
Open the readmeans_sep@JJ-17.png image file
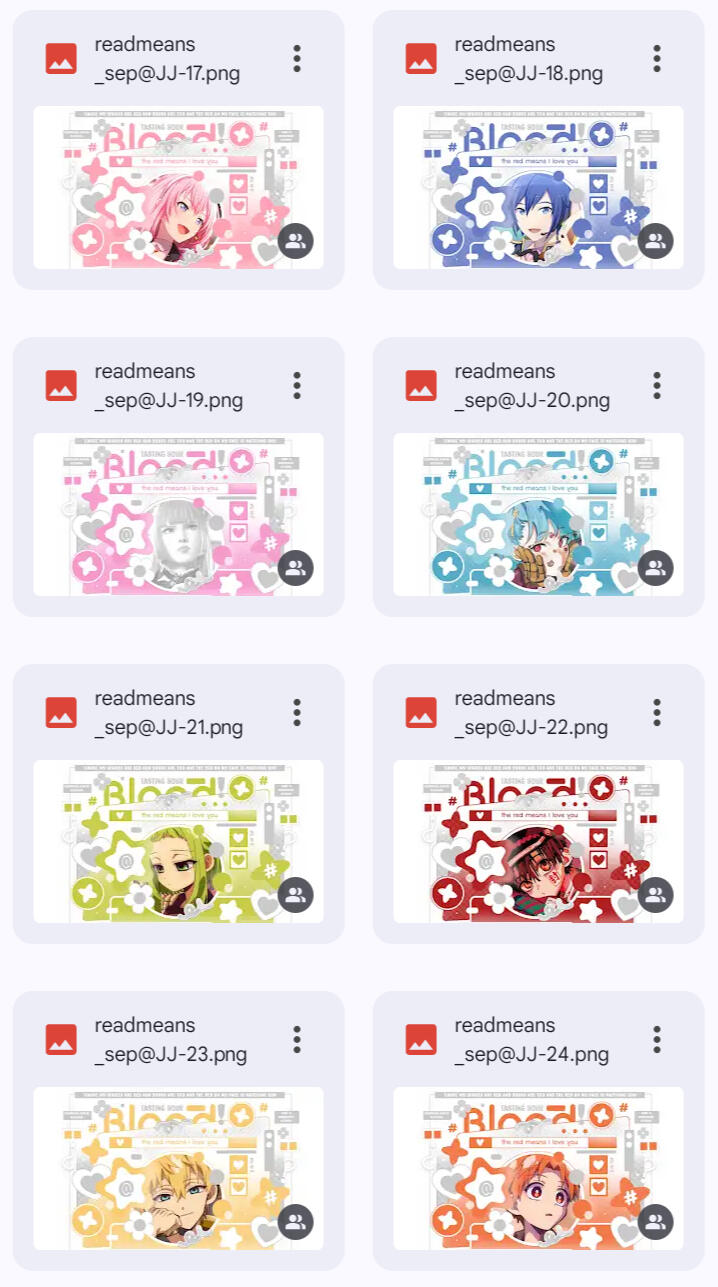pos(178,187)
